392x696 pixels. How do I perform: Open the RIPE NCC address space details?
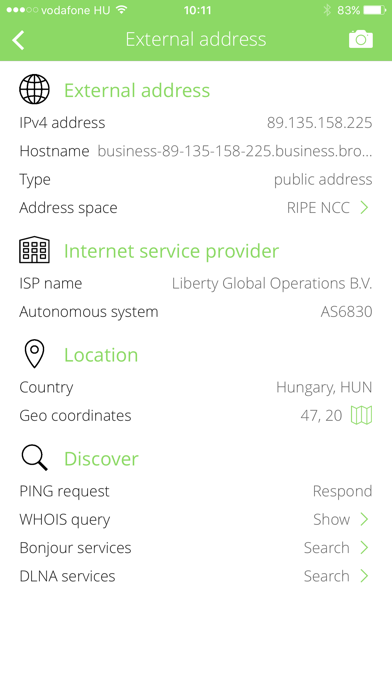[196, 208]
